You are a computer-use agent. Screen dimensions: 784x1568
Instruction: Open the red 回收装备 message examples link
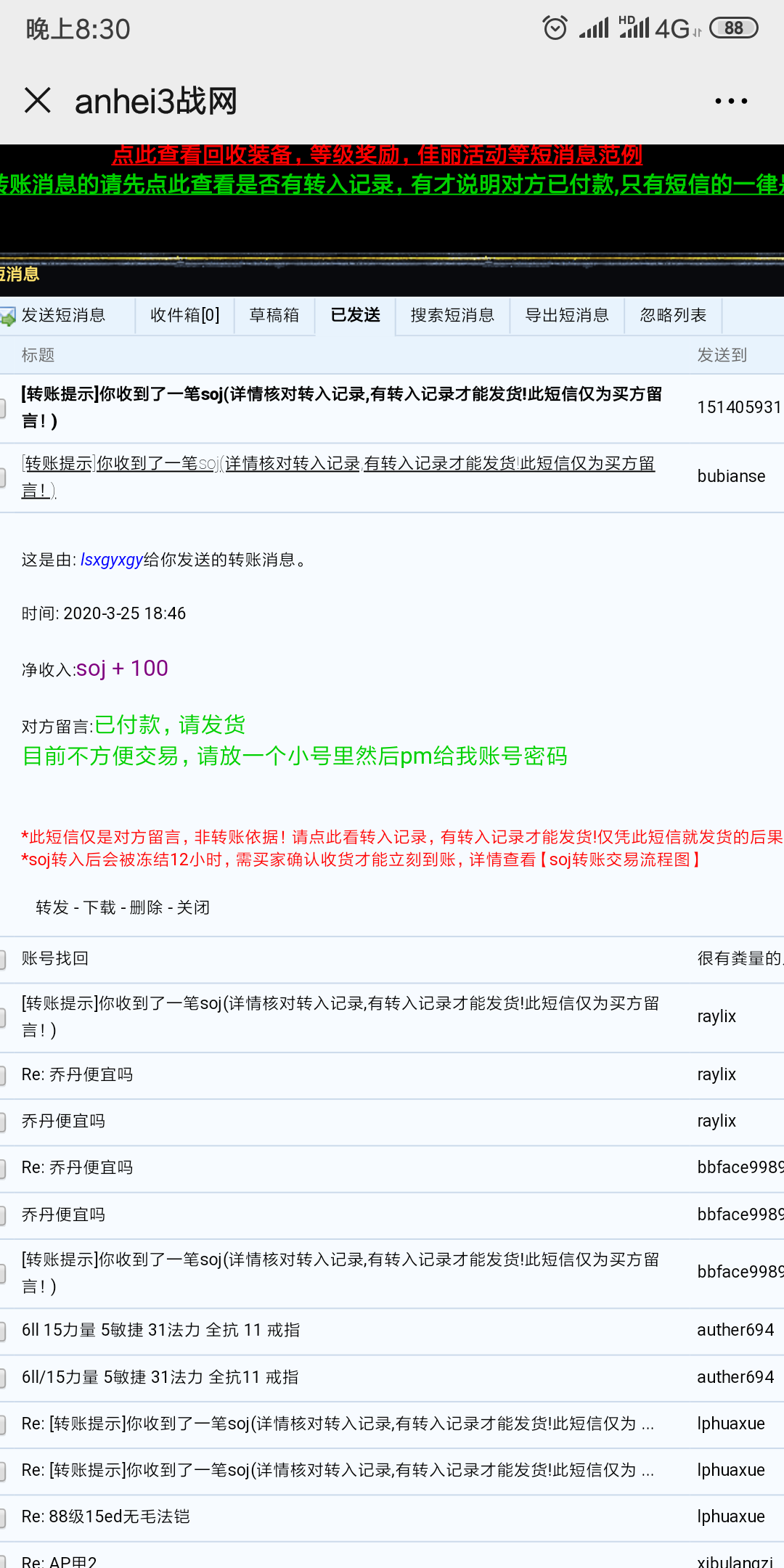377,155
